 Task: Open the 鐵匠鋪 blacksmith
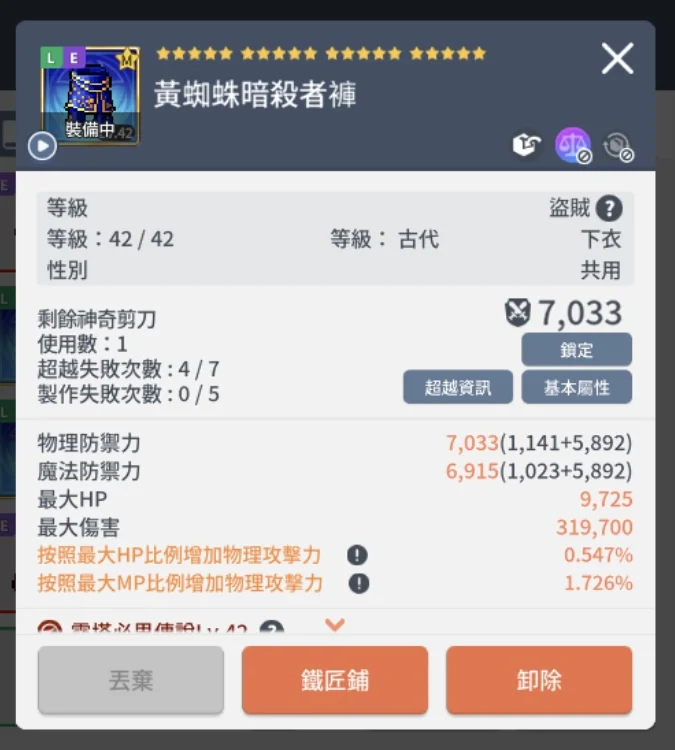[x=335, y=680]
